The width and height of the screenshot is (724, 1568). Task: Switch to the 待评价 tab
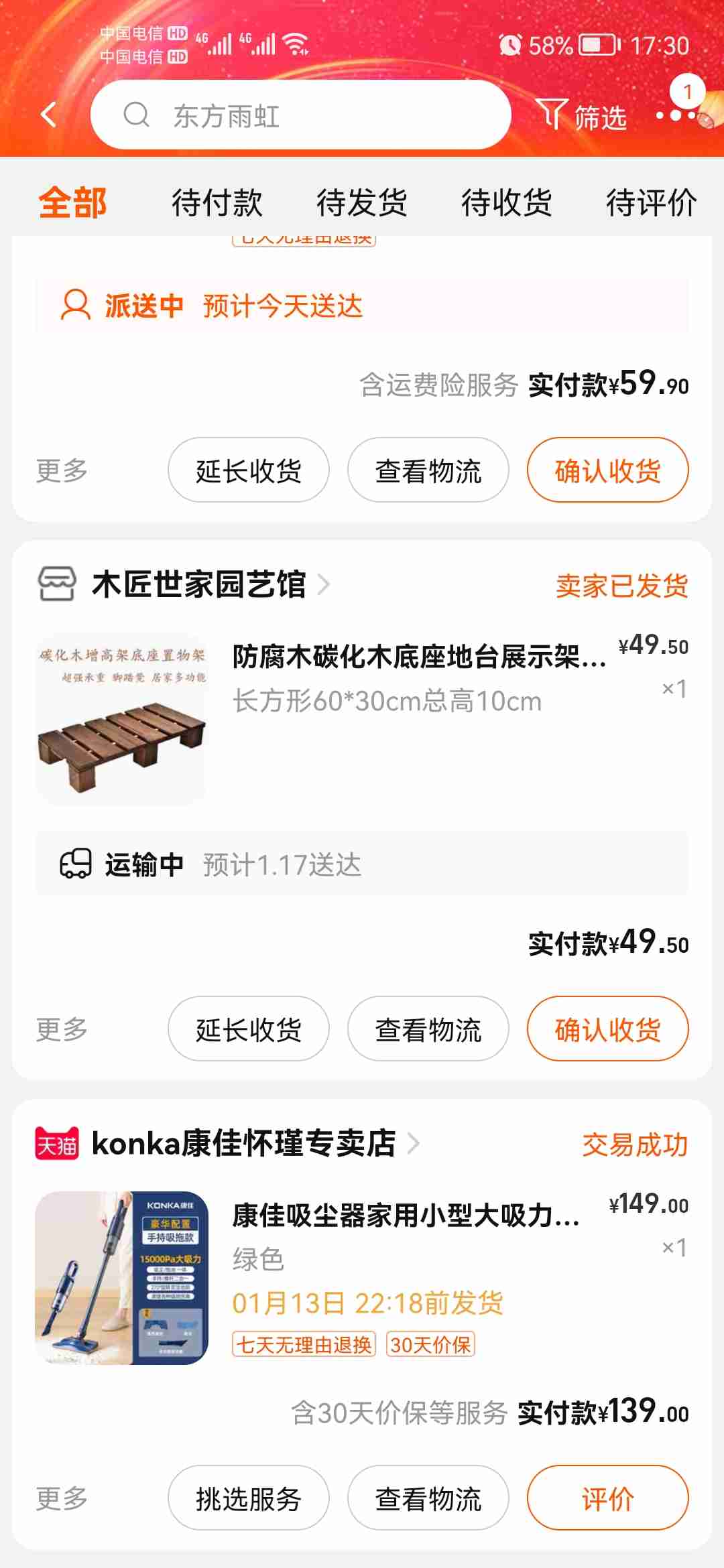tap(651, 202)
